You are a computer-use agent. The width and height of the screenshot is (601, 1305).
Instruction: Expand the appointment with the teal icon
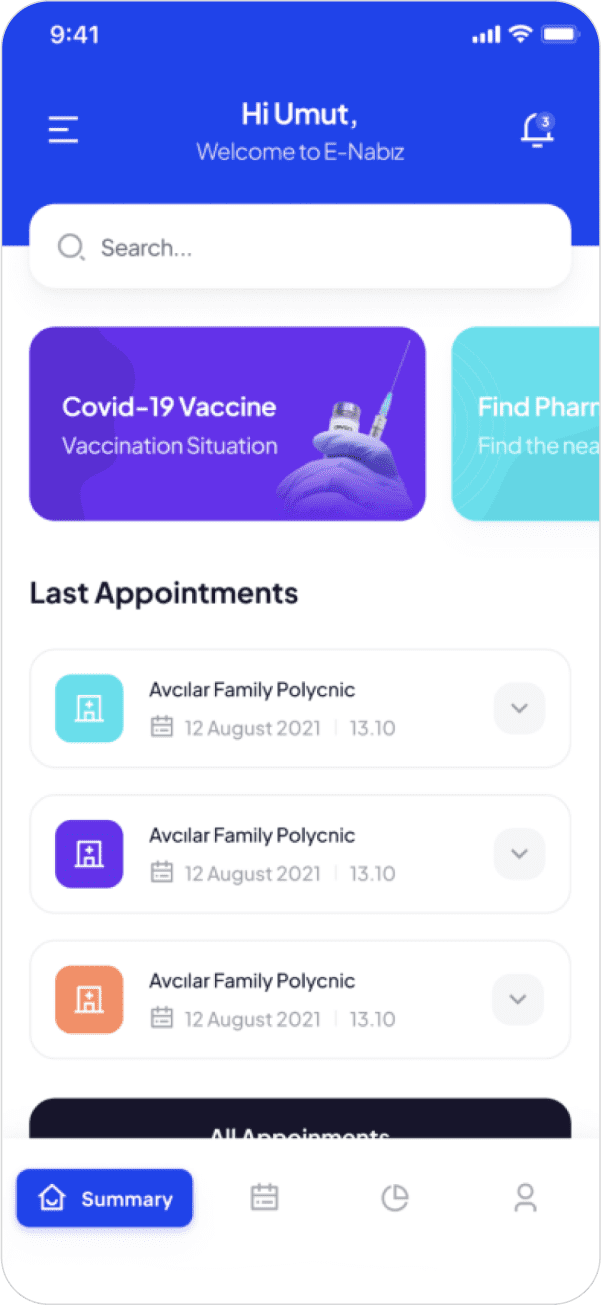click(x=519, y=708)
